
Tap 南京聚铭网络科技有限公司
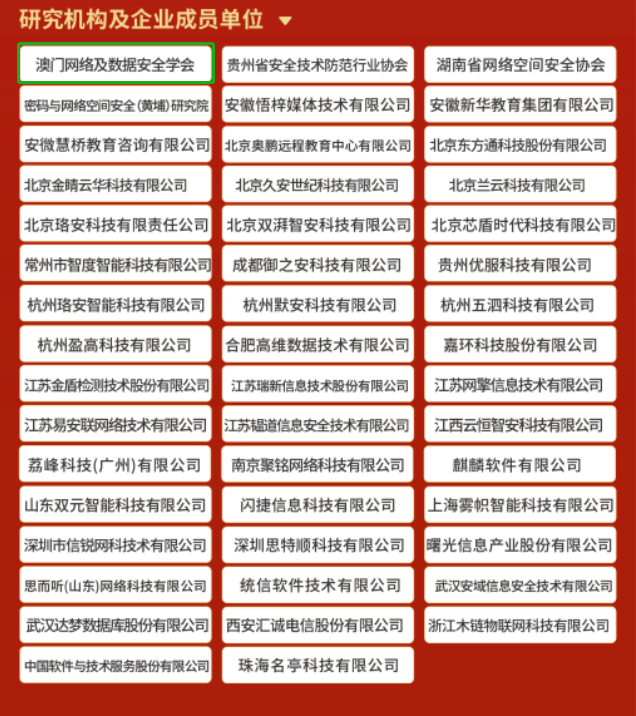click(x=317, y=465)
